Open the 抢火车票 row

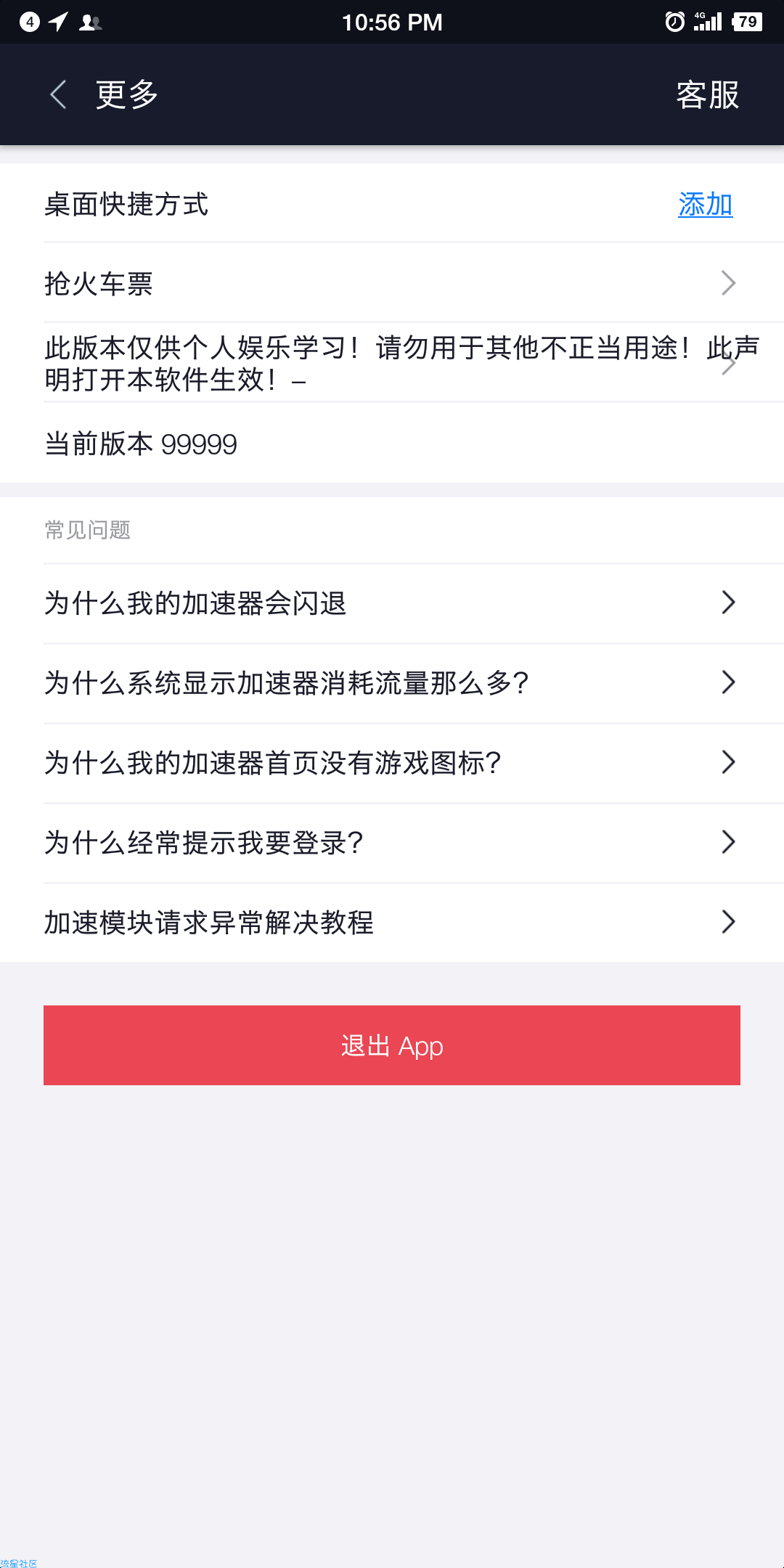(392, 283)
